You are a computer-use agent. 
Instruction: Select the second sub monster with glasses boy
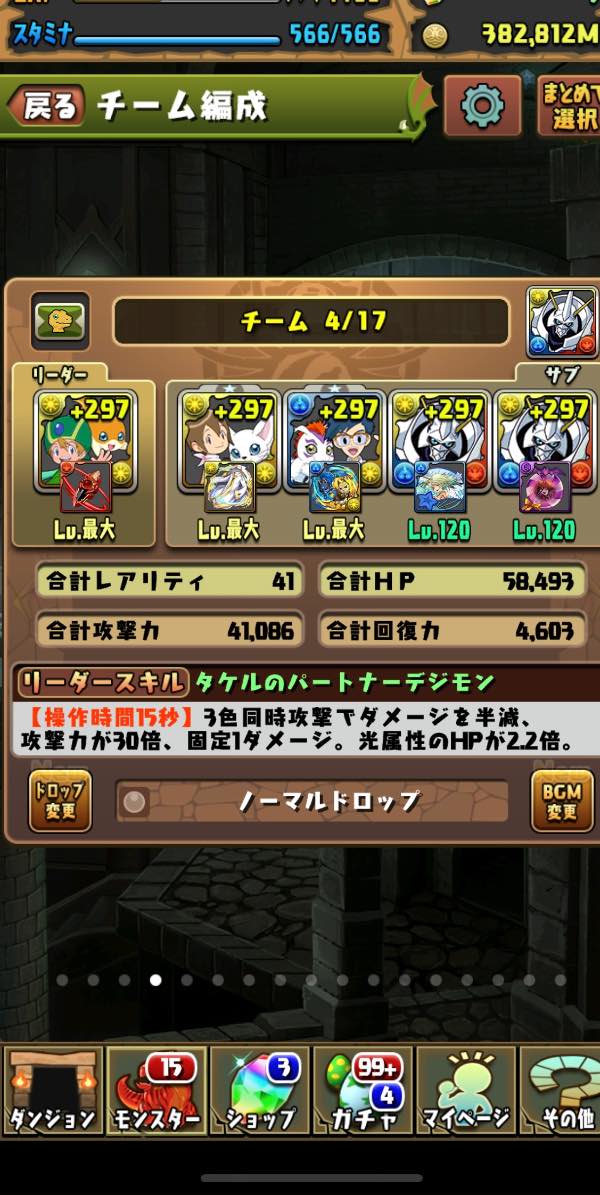[x=334, y=450]
